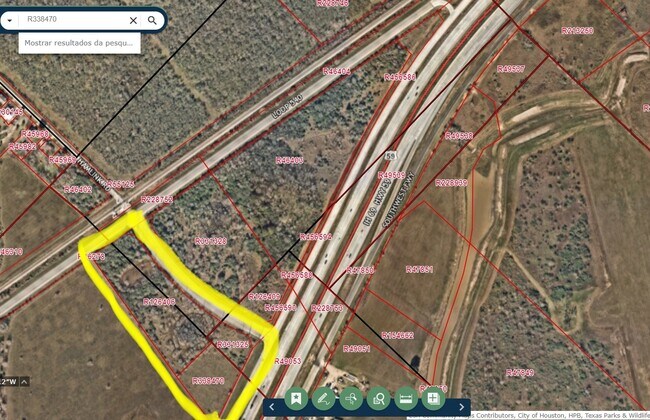The width and height of the screenshot is (650, 420).
Task: Run the search with the magnifier icon
Action: 152,20
